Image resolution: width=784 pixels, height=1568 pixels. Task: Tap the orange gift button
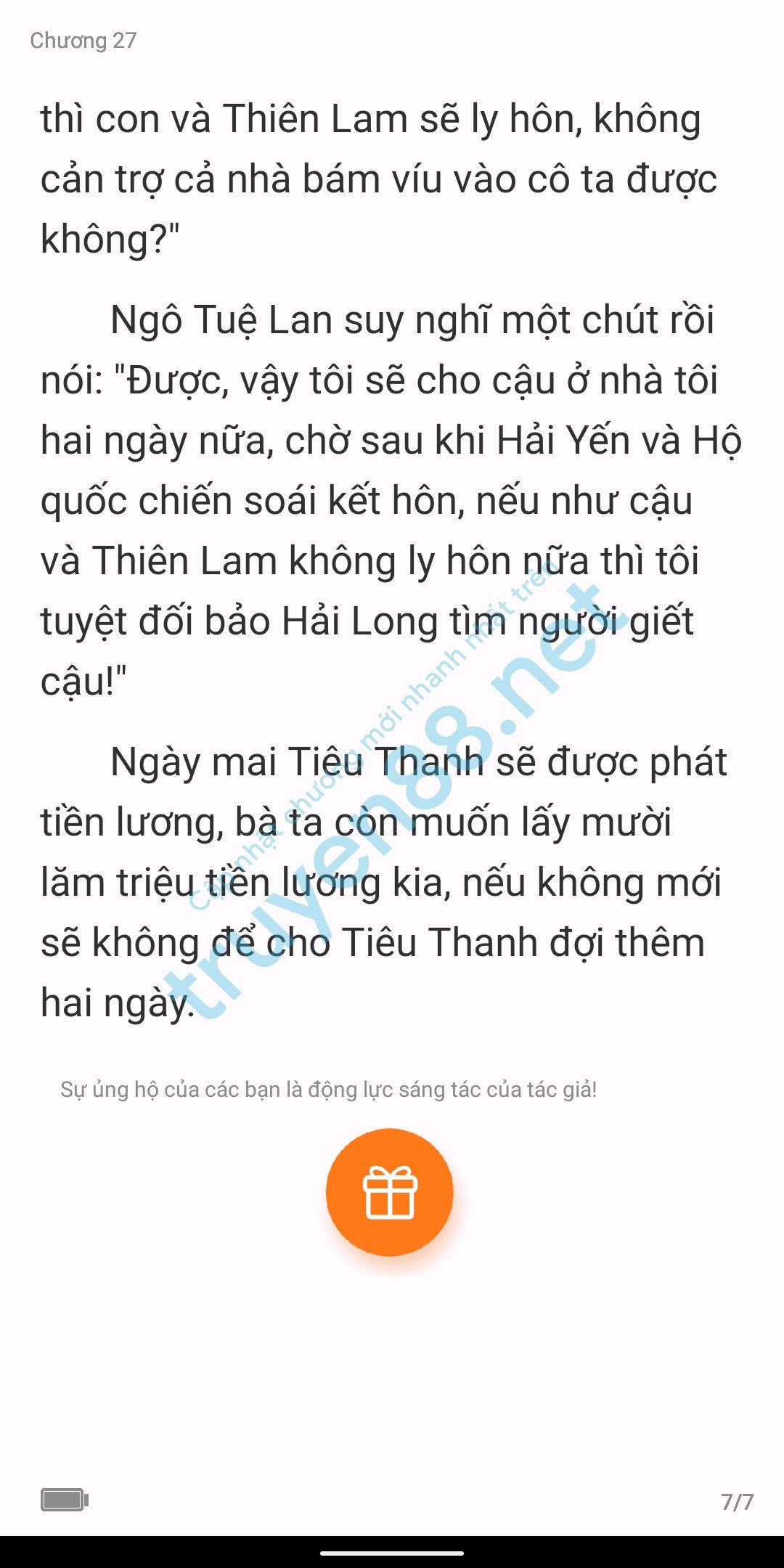[390, 1192]
